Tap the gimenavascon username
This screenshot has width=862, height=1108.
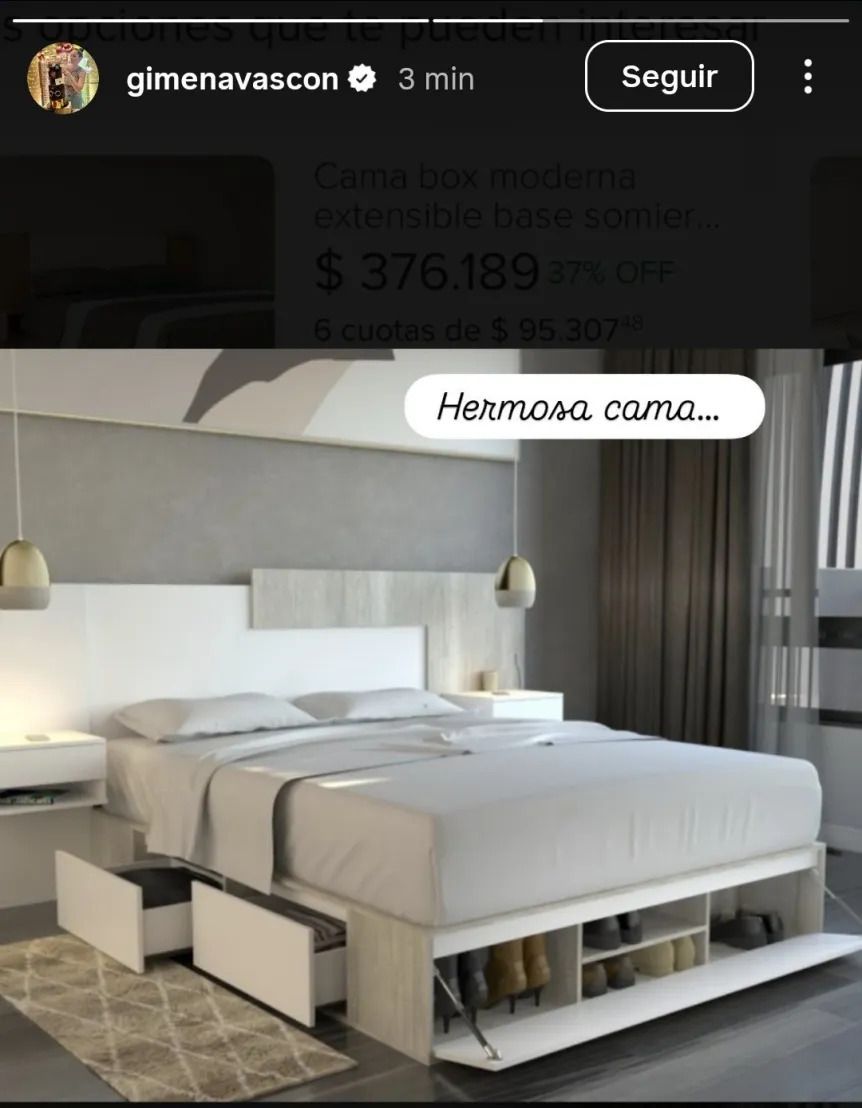click(x=232, y=80)
